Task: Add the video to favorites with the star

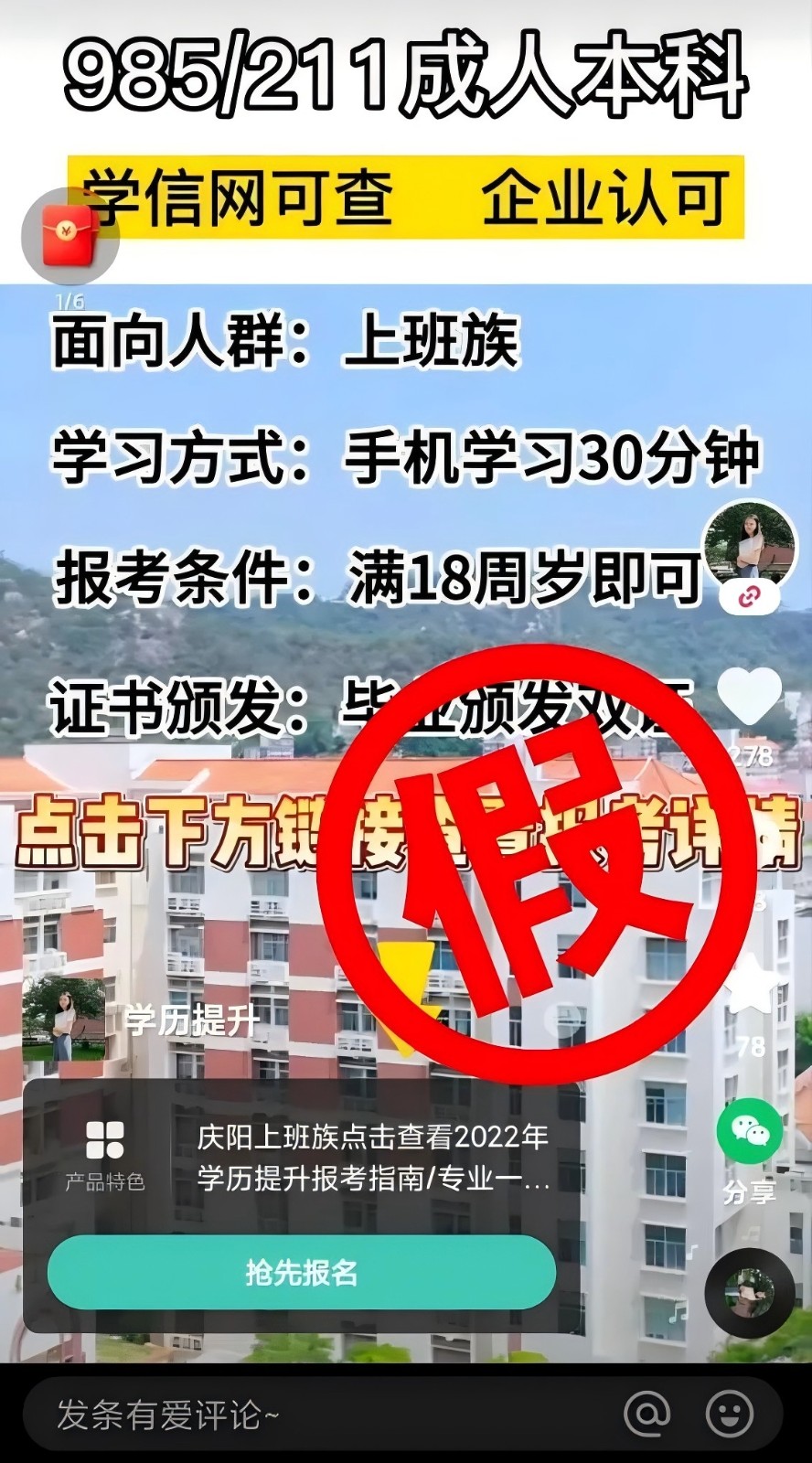Action: 751,988
